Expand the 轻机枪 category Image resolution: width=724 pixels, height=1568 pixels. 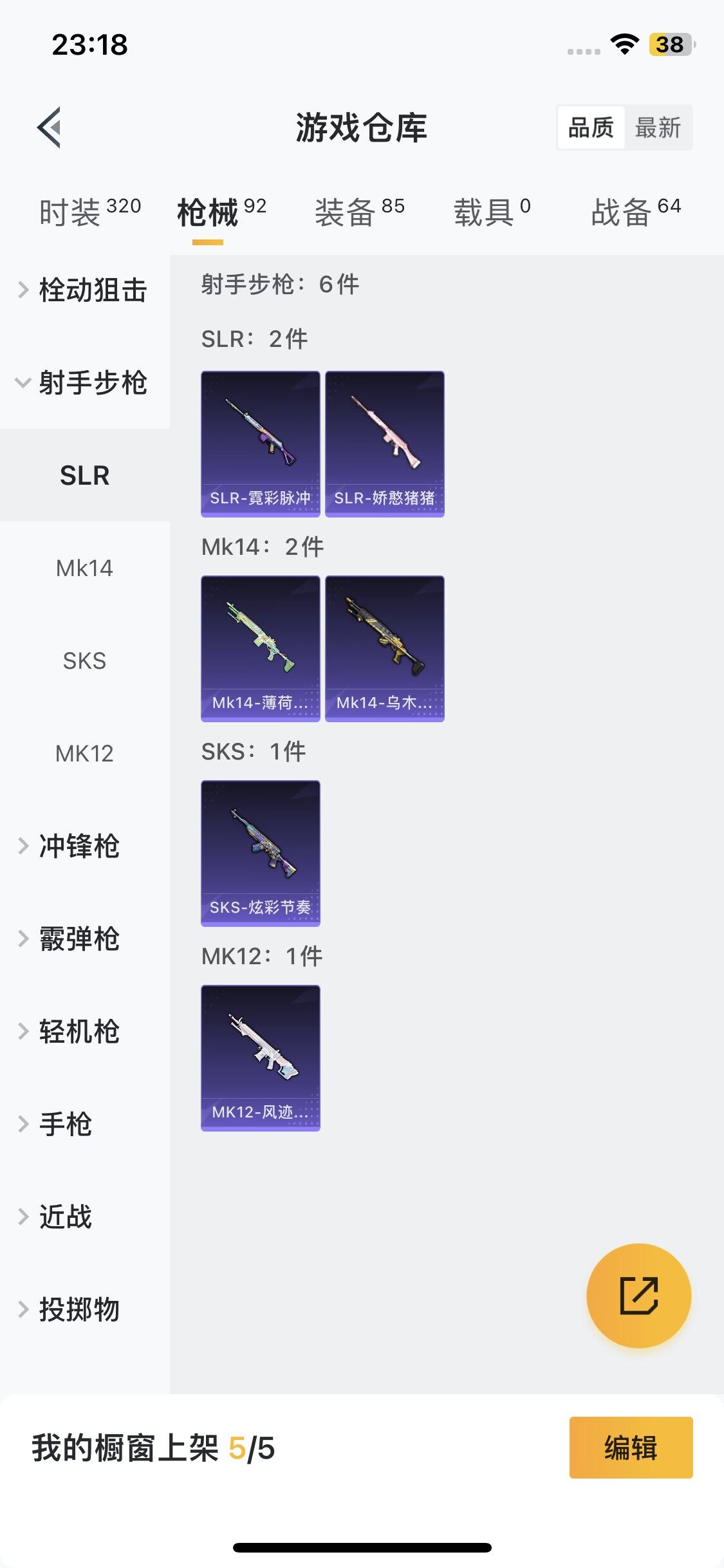79,1031
